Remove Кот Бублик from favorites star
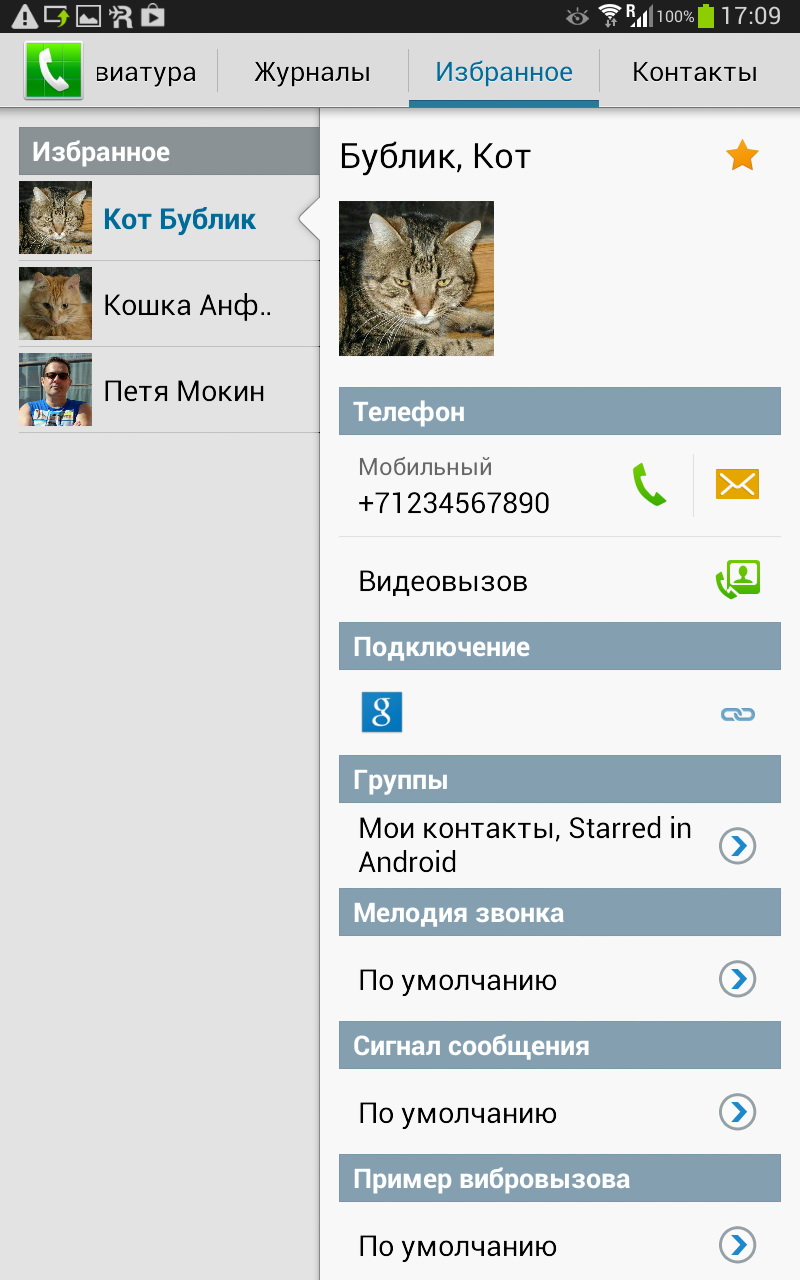 tap(741, 156)
